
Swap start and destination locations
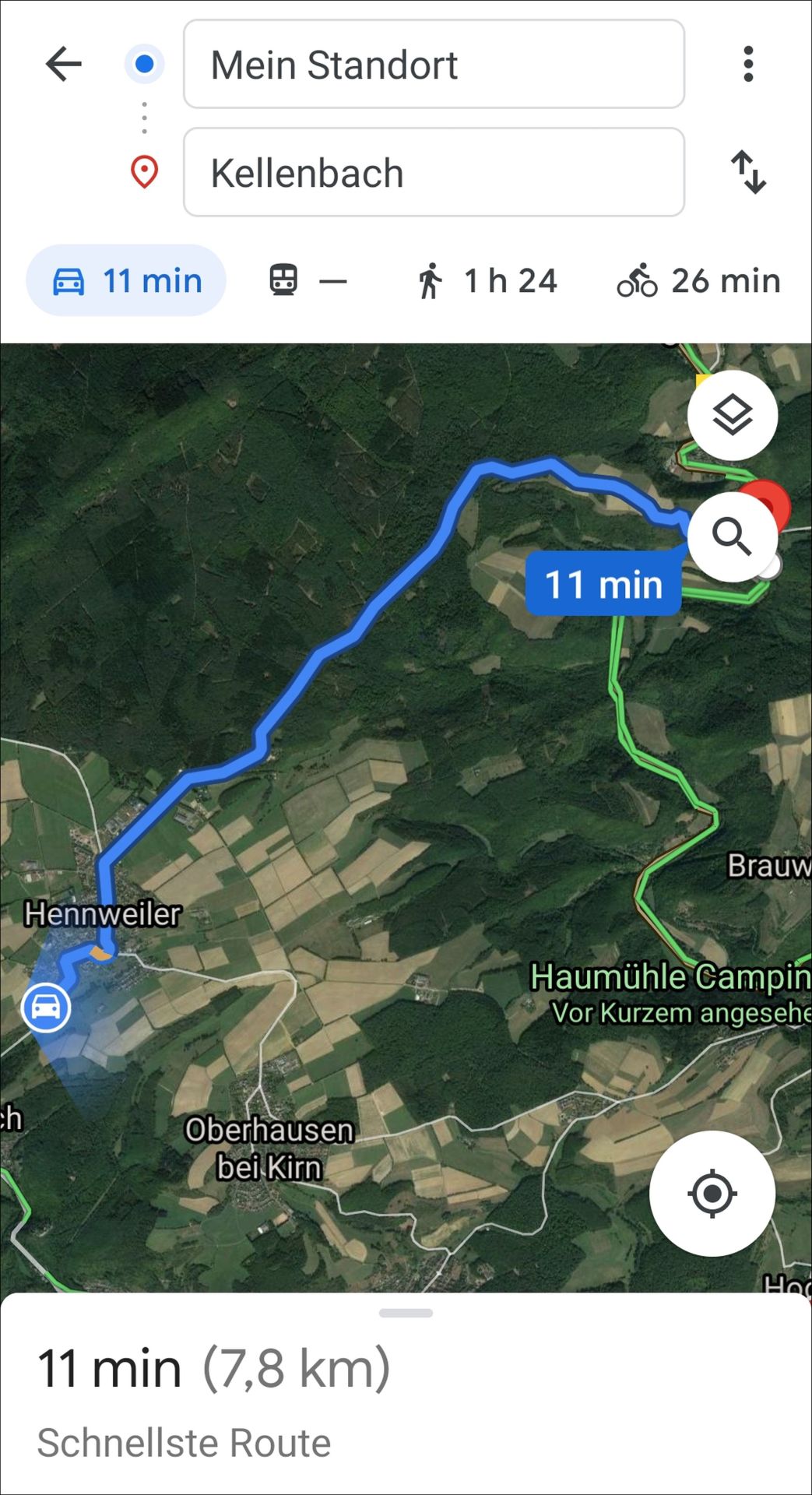748,172
